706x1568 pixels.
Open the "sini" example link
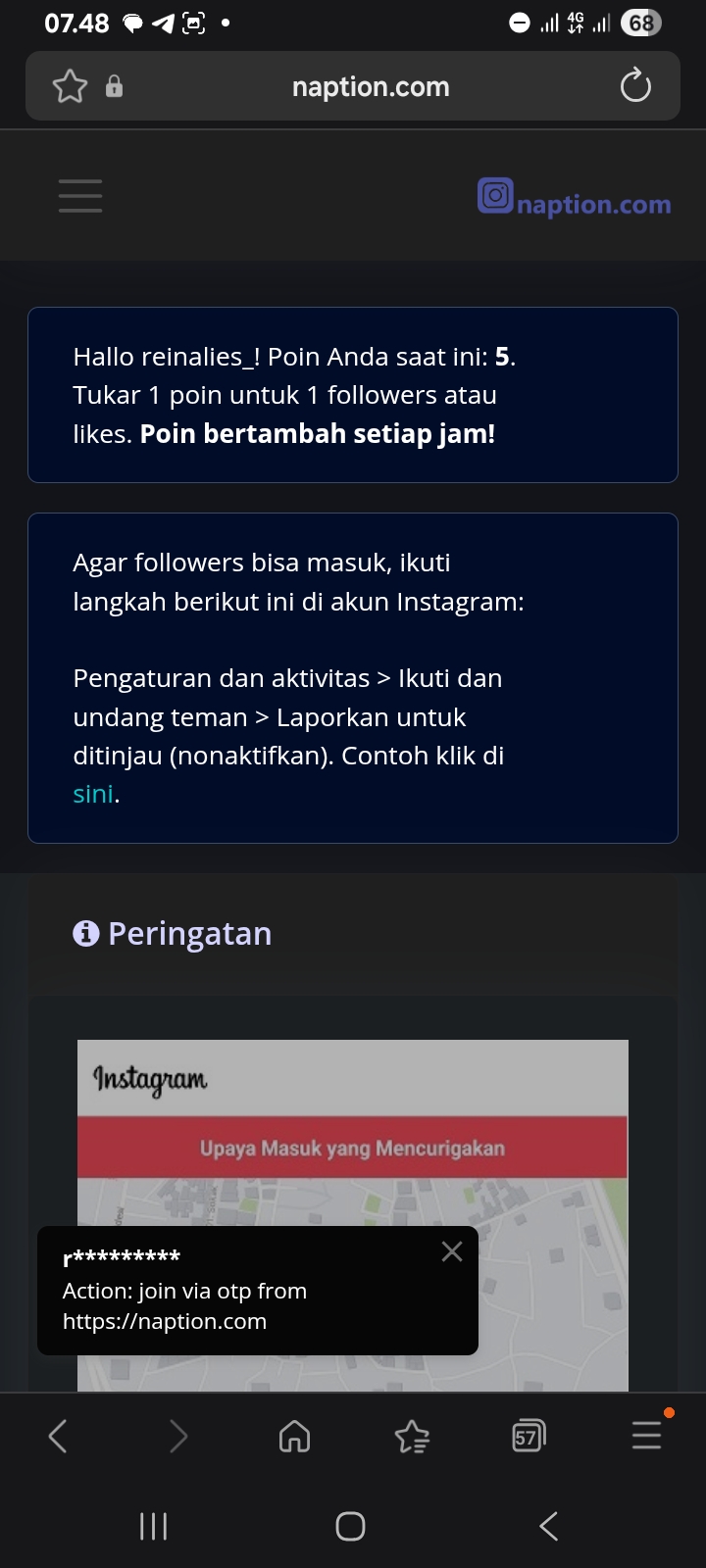click(93, 795)
